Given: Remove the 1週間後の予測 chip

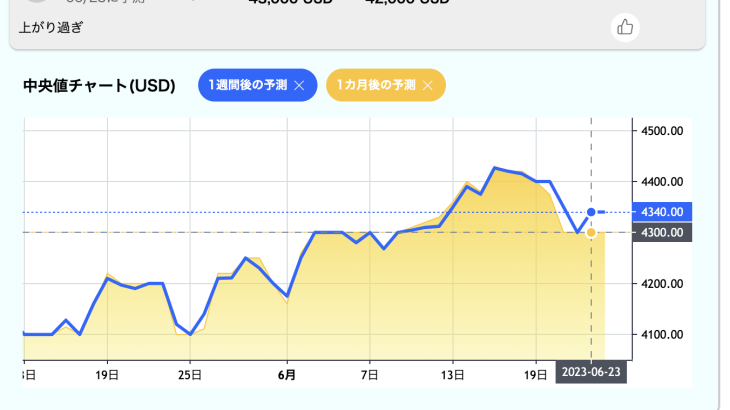Looking at the screenshot, I should (298, 86).
